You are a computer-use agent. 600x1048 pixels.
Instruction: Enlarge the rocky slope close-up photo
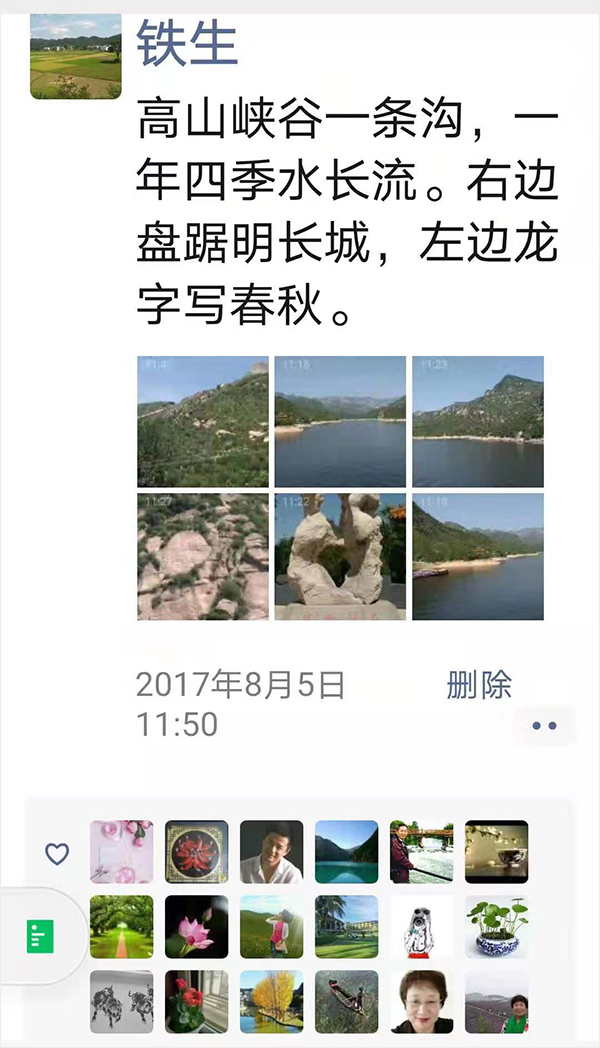tap(202, 556)
